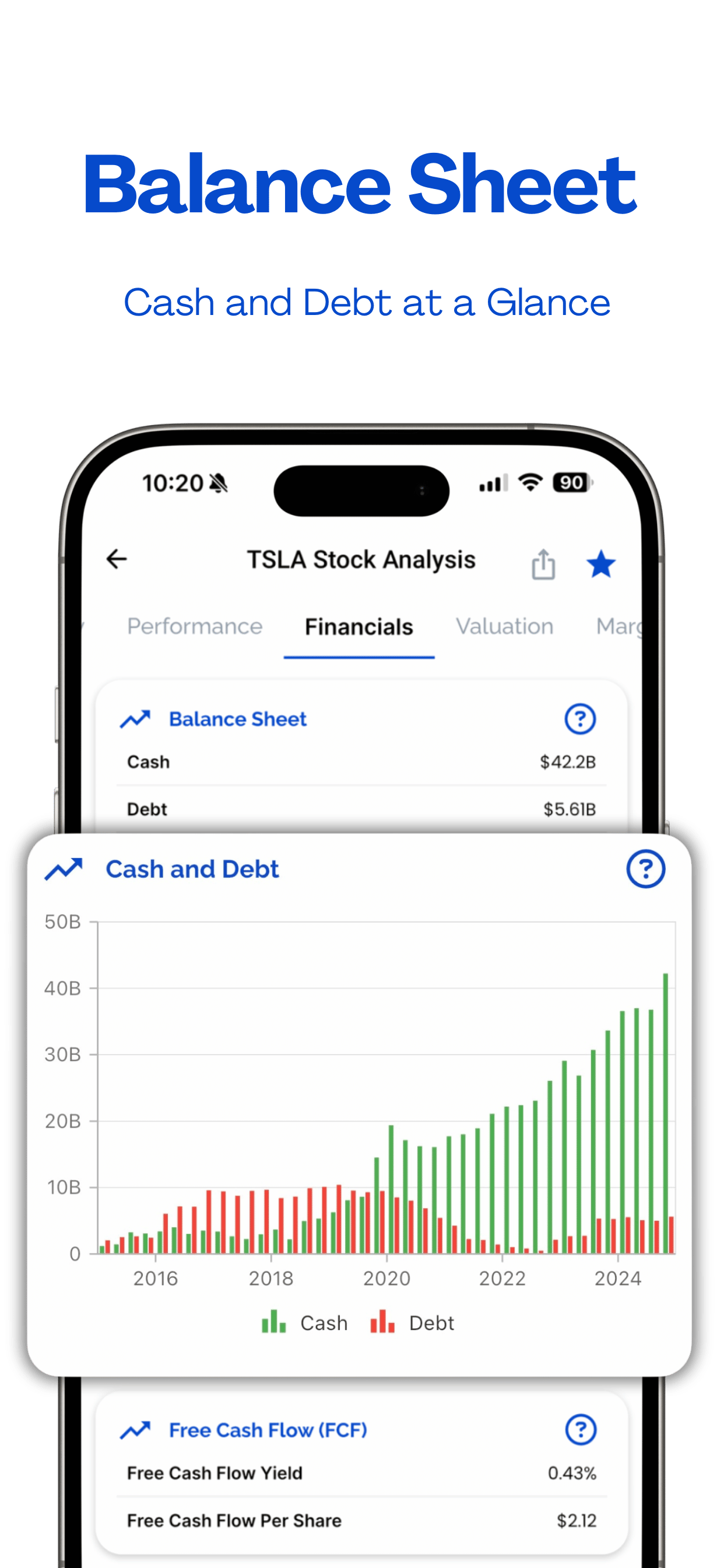
Task: Open the Balance Sheet help tooltip
Action: [580, 718]
